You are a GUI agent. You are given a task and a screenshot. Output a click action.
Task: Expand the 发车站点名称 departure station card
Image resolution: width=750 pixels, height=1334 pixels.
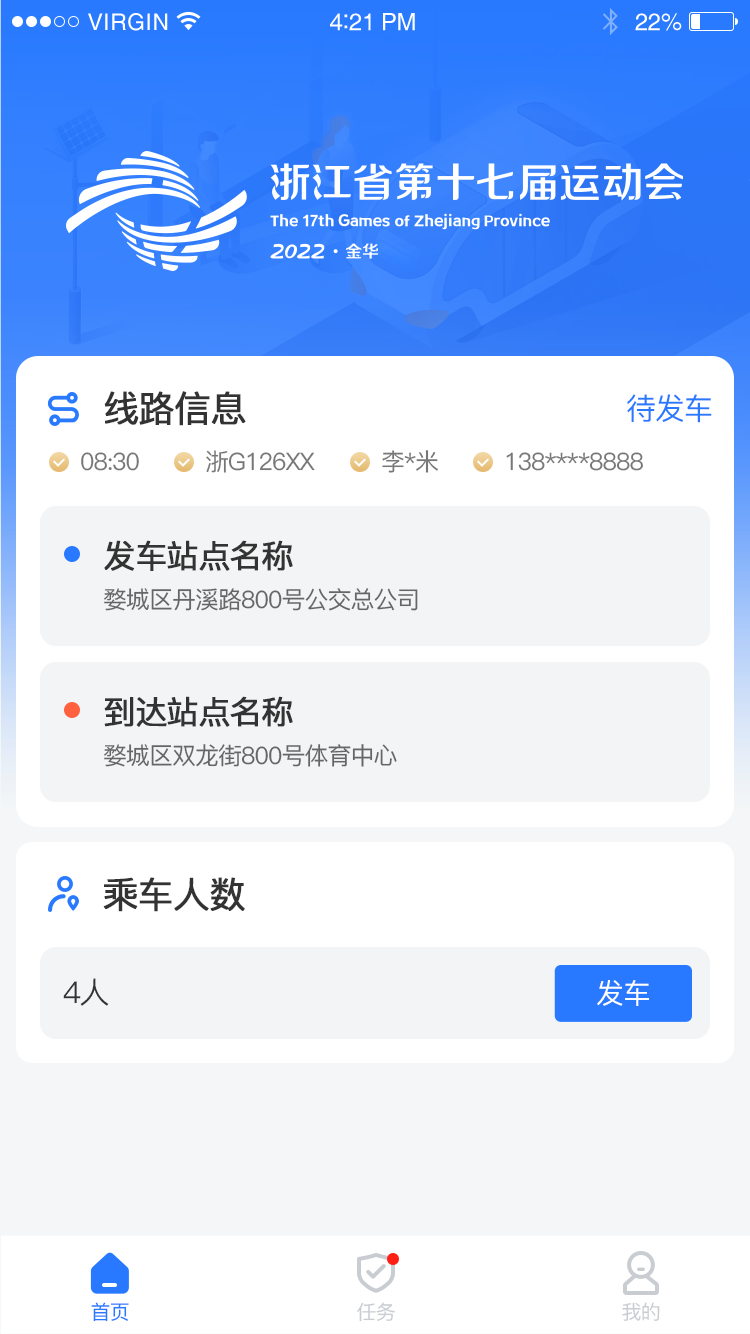click(x=375, y=576)
